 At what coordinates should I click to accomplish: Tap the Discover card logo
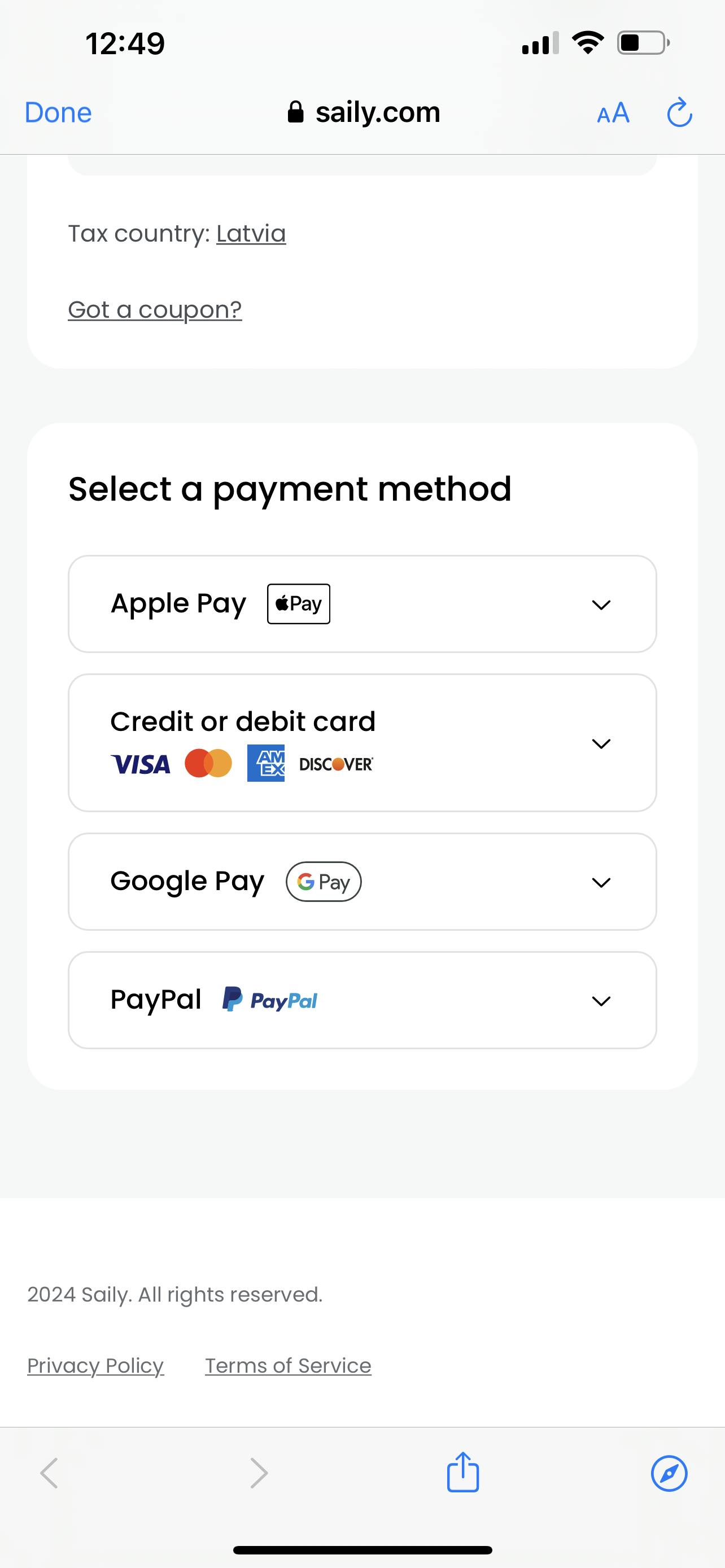coord(336,763)
